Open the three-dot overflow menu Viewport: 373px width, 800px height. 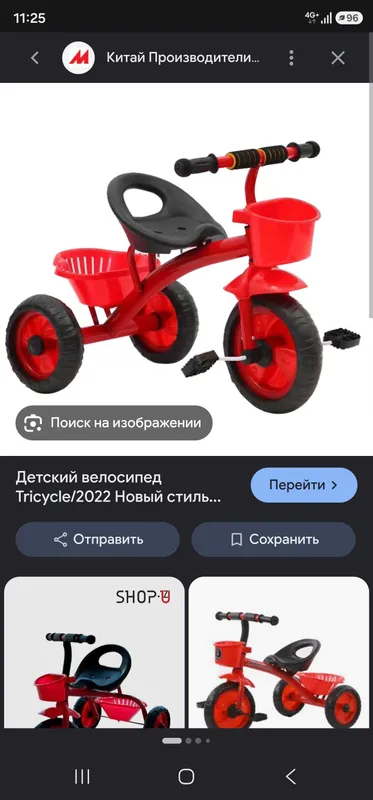coord(291,58)
